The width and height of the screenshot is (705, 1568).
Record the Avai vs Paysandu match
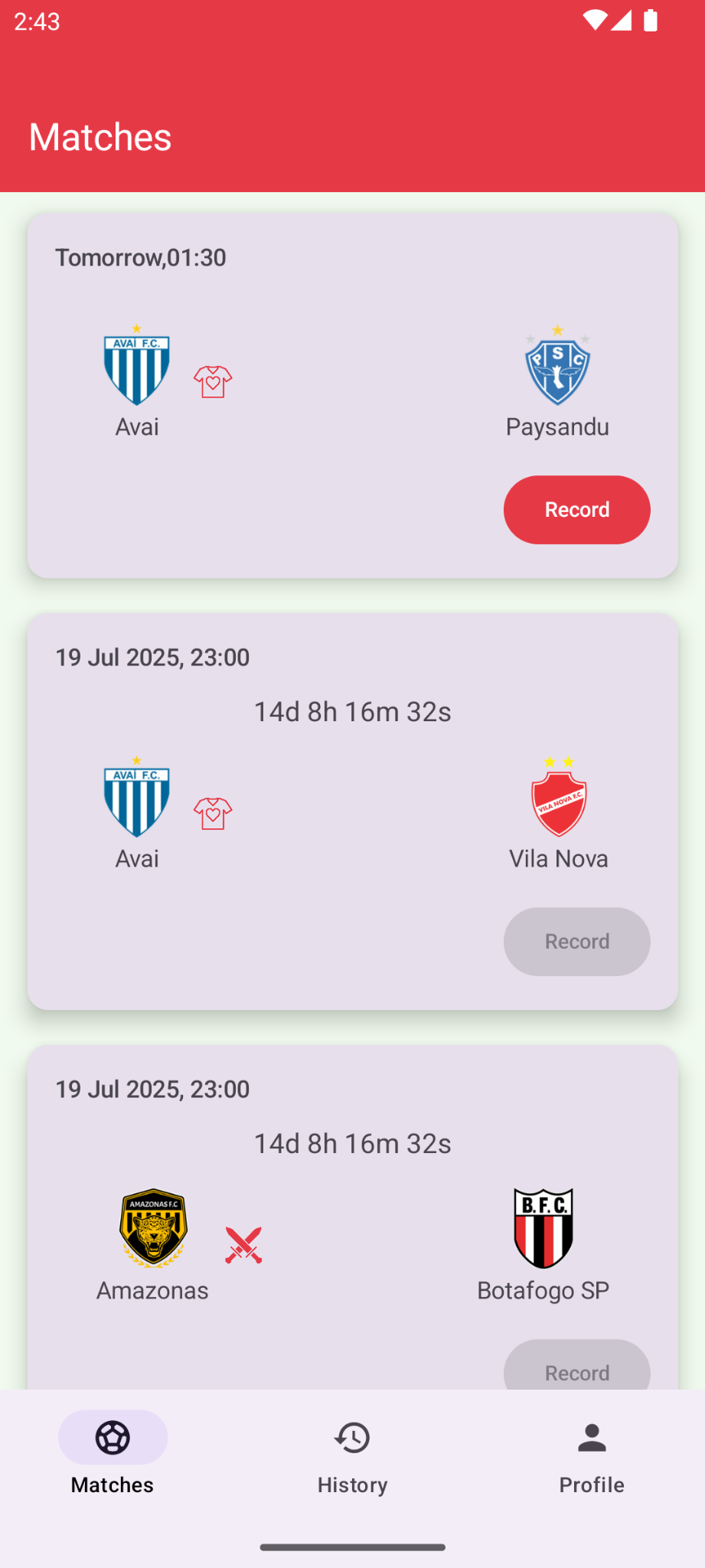coord(576,510)
